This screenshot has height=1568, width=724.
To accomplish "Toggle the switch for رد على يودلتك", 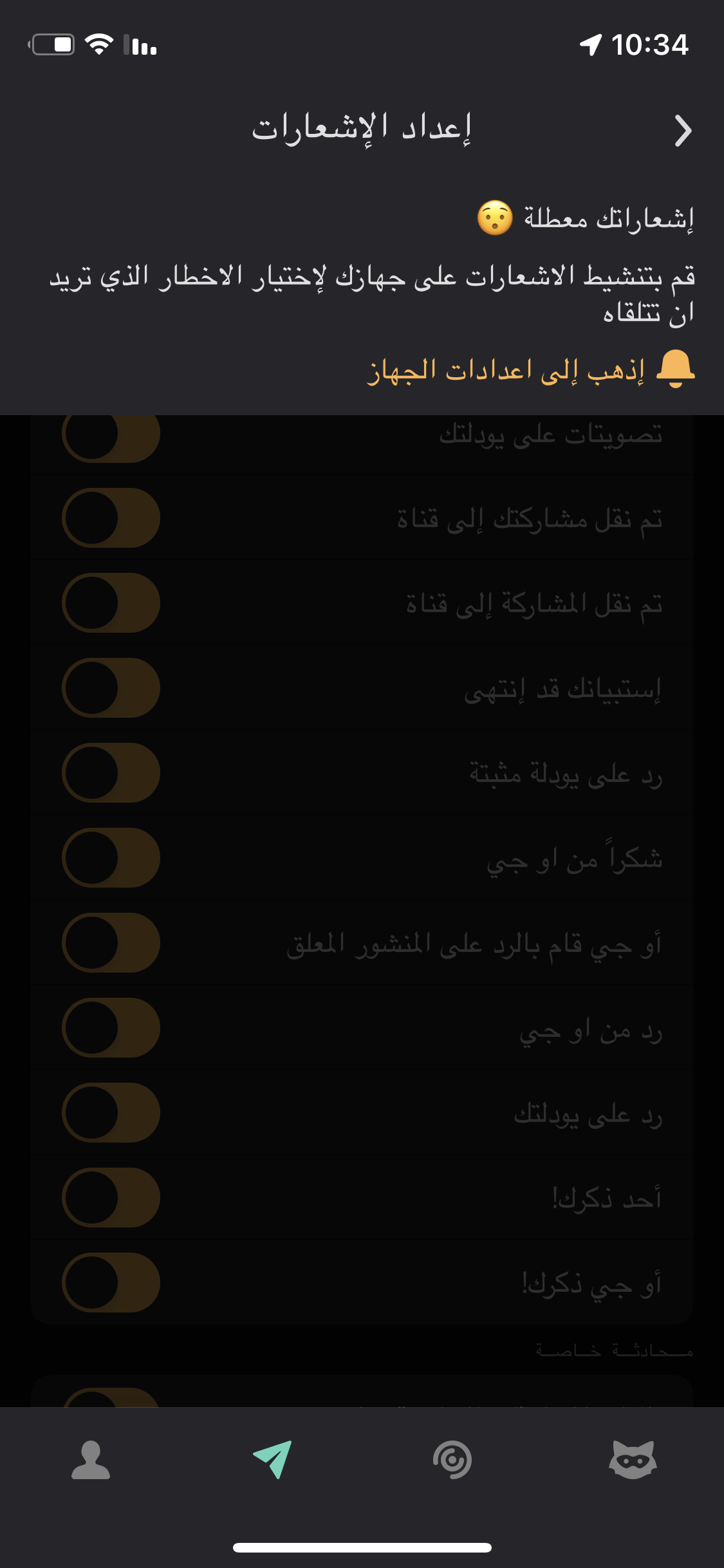I will [x=111, y=1112].
